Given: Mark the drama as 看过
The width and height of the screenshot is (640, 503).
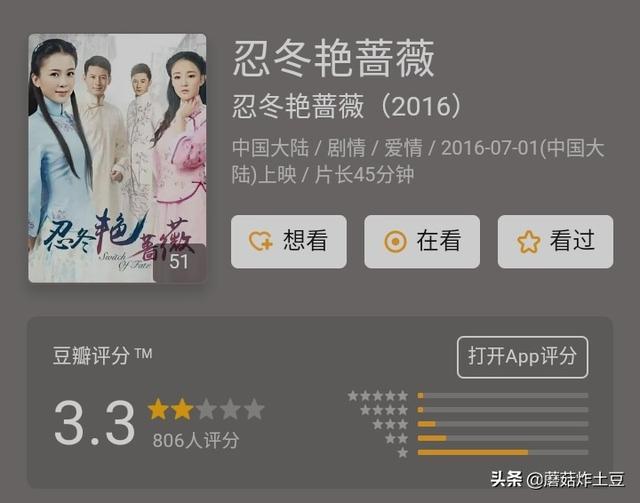Looking at the screenshot, I should (x=555, y=241).
